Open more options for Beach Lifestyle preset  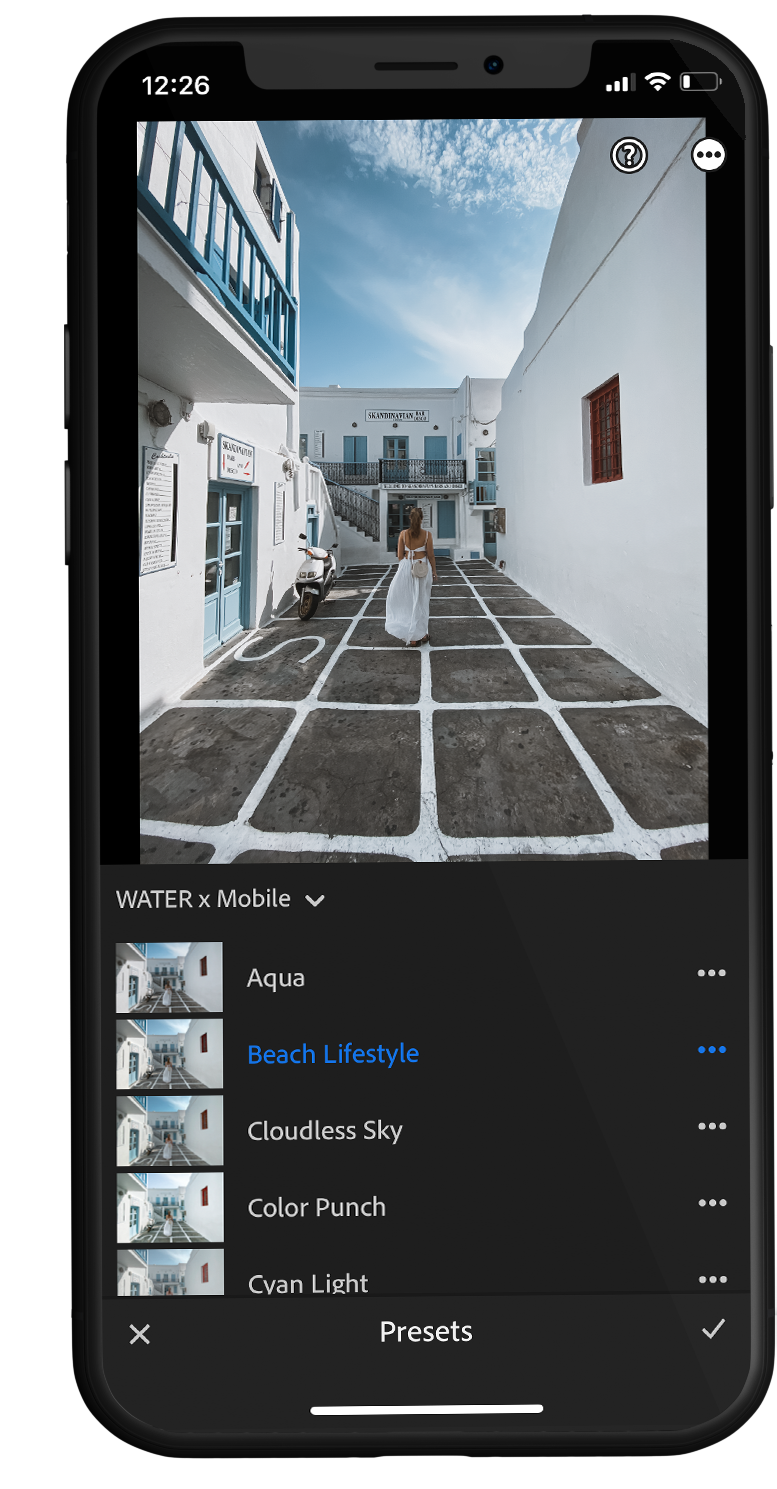(x=712, y=1050)
